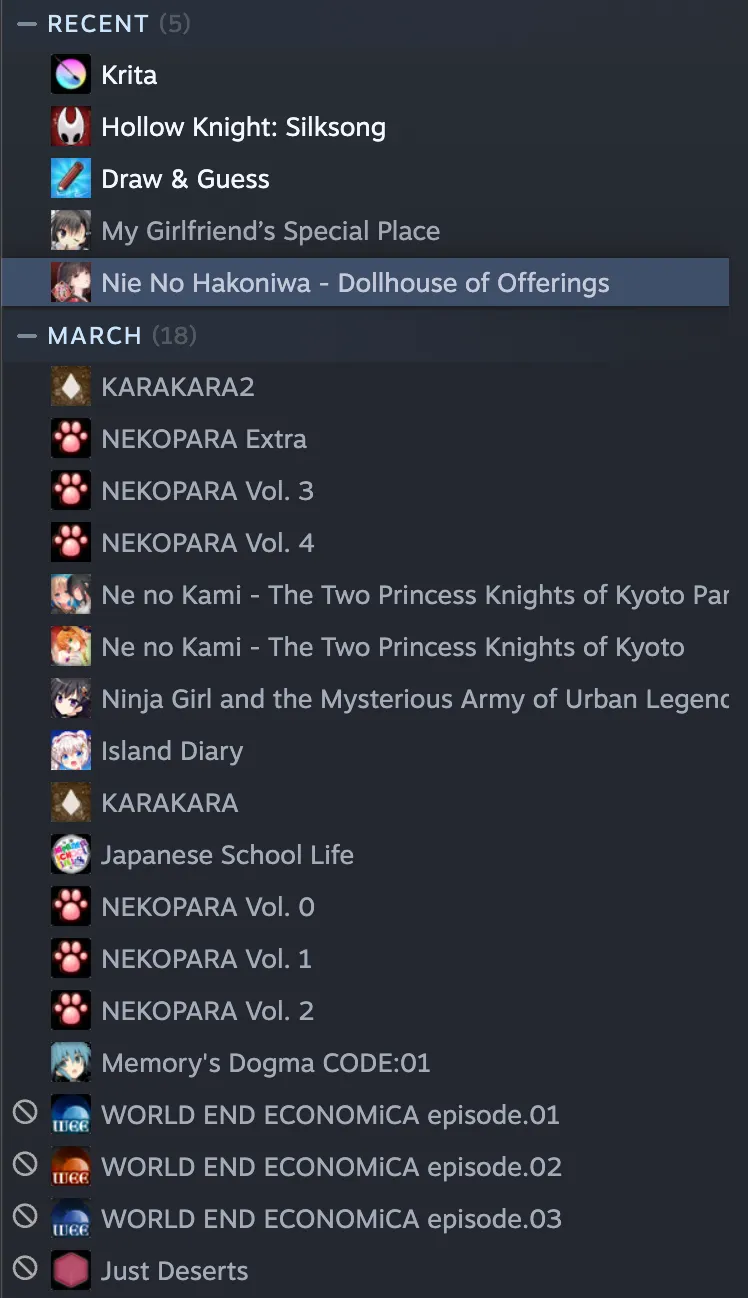Open NEKOPARA Extra

[204, 439]
